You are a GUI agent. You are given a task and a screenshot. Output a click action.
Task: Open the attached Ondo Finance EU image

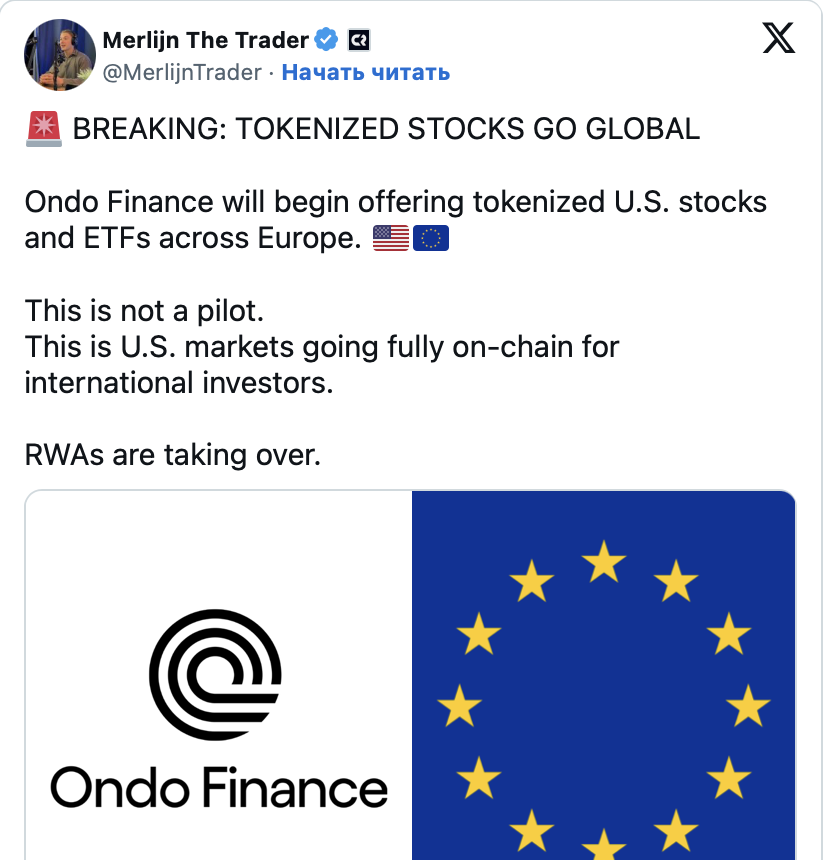(410, 675)
